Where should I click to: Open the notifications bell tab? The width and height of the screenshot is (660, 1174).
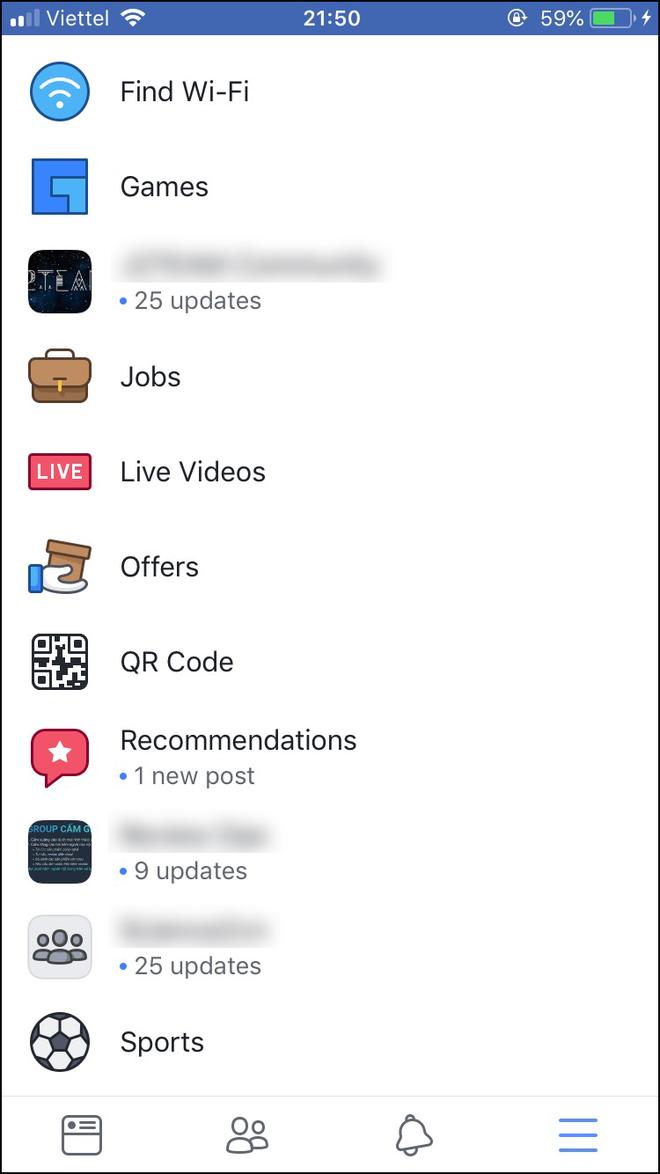413,1134
